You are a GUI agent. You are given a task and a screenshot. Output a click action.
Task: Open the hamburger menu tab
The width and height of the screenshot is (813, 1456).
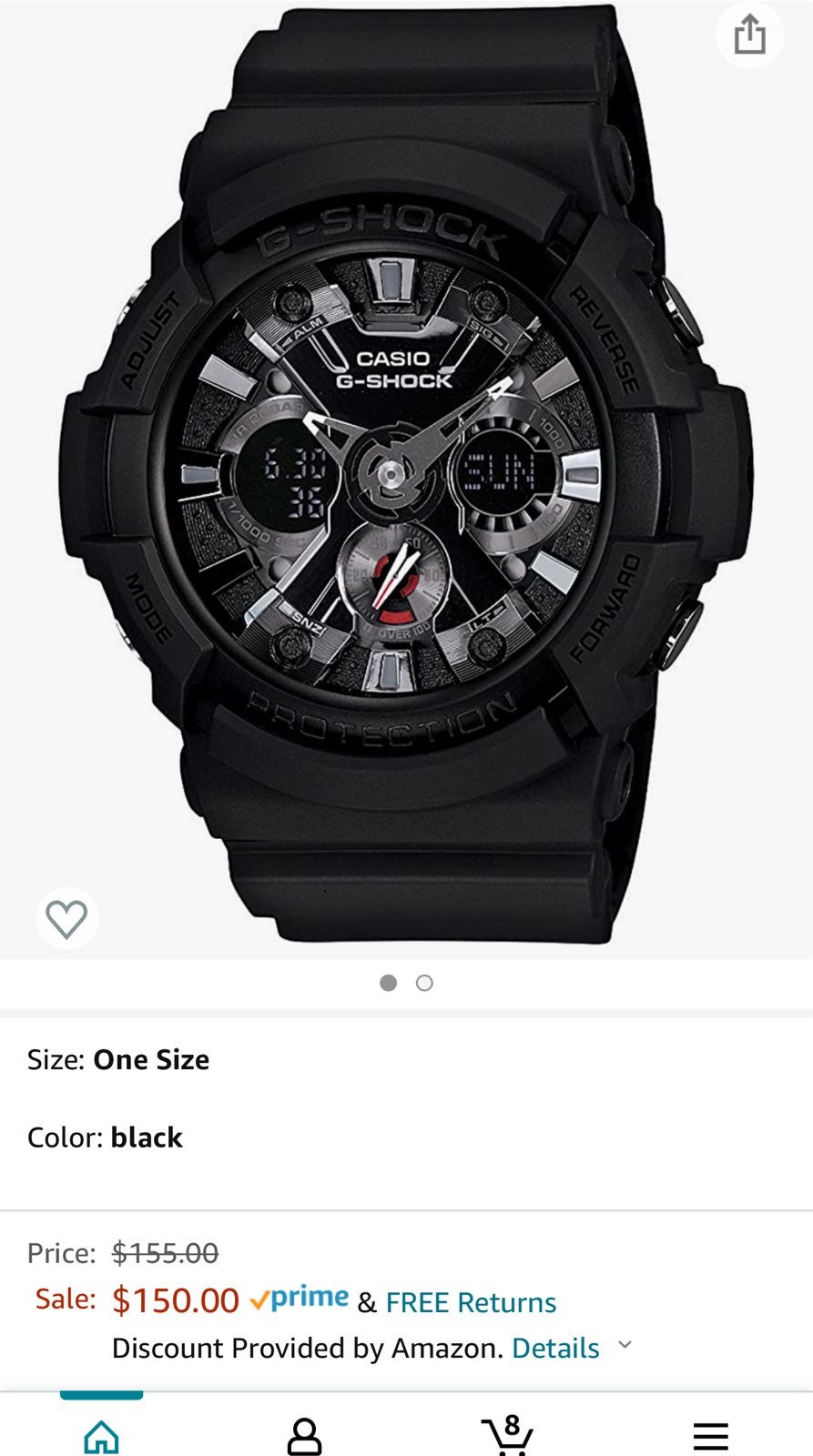[711, 1436]
